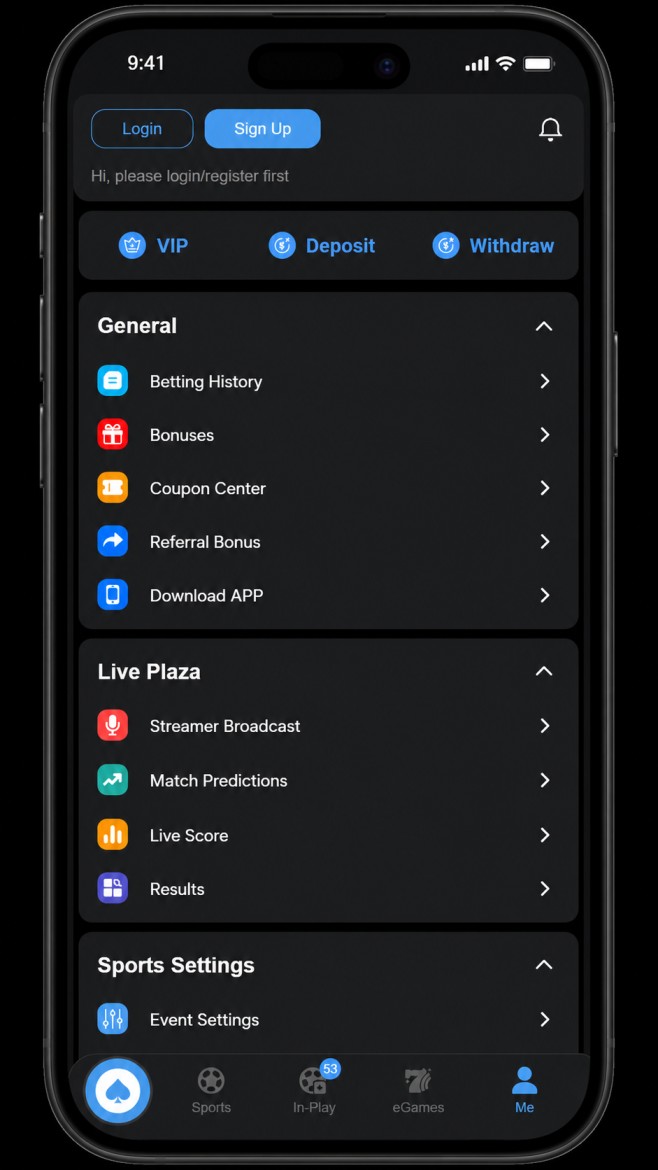Switch to the In-Play tab

[314, 1091]
